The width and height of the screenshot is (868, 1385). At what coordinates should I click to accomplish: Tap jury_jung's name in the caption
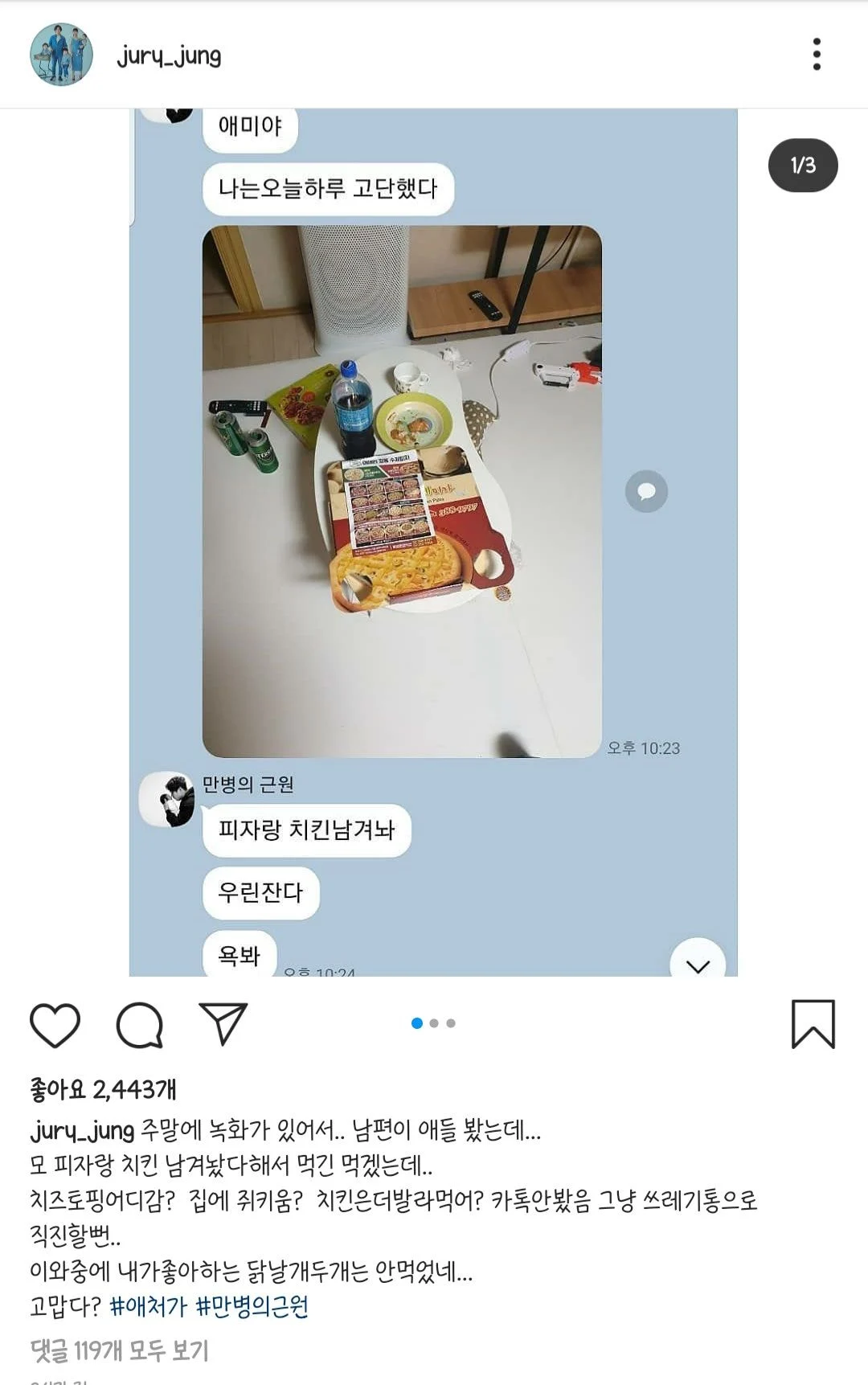(82, 1130)
